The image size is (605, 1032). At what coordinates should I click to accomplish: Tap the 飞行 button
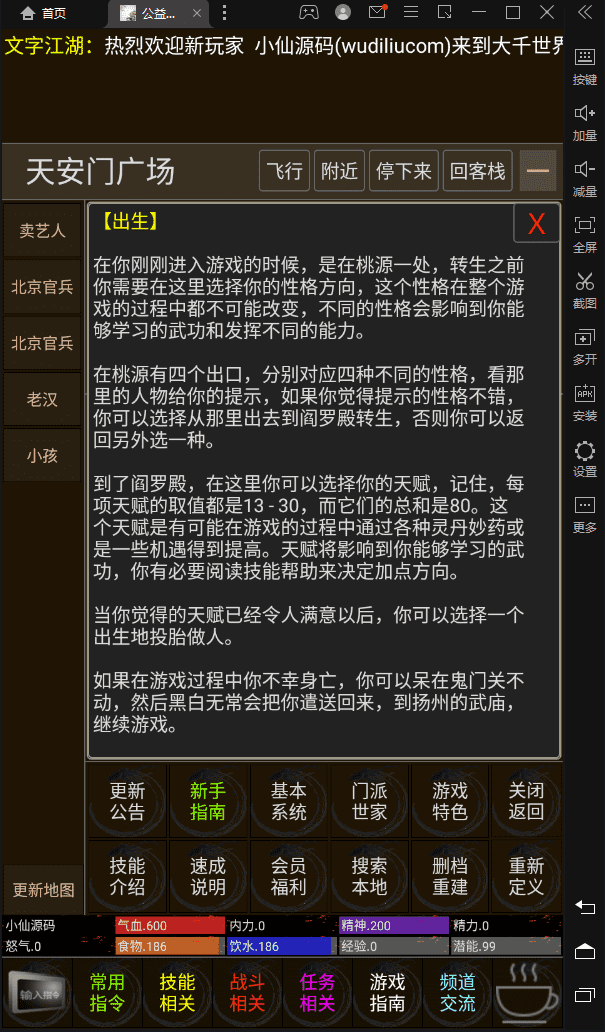284,171
